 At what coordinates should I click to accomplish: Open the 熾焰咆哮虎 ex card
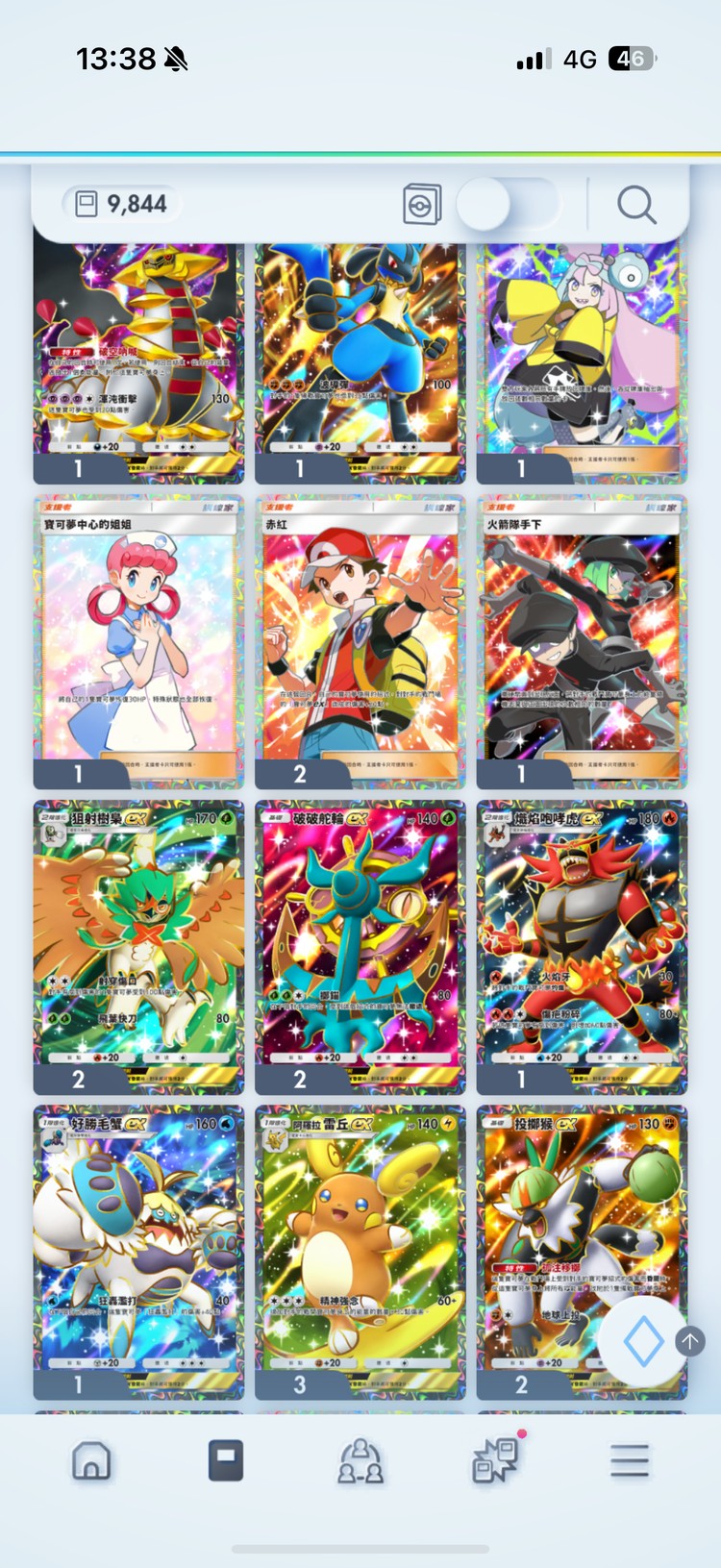pyautogui.click(x=582, y=946)
